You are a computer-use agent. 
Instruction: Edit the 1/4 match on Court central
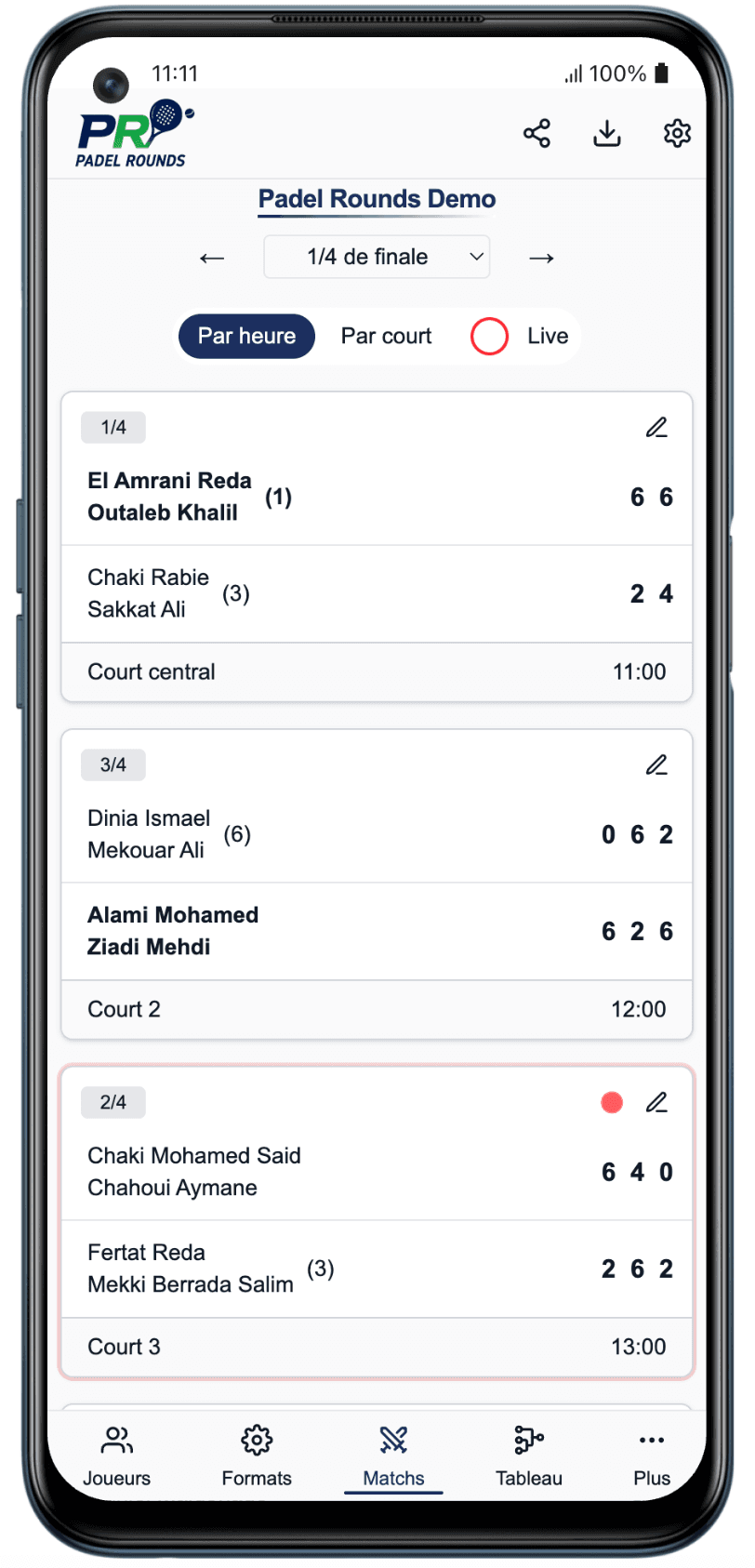click(656, 427)
